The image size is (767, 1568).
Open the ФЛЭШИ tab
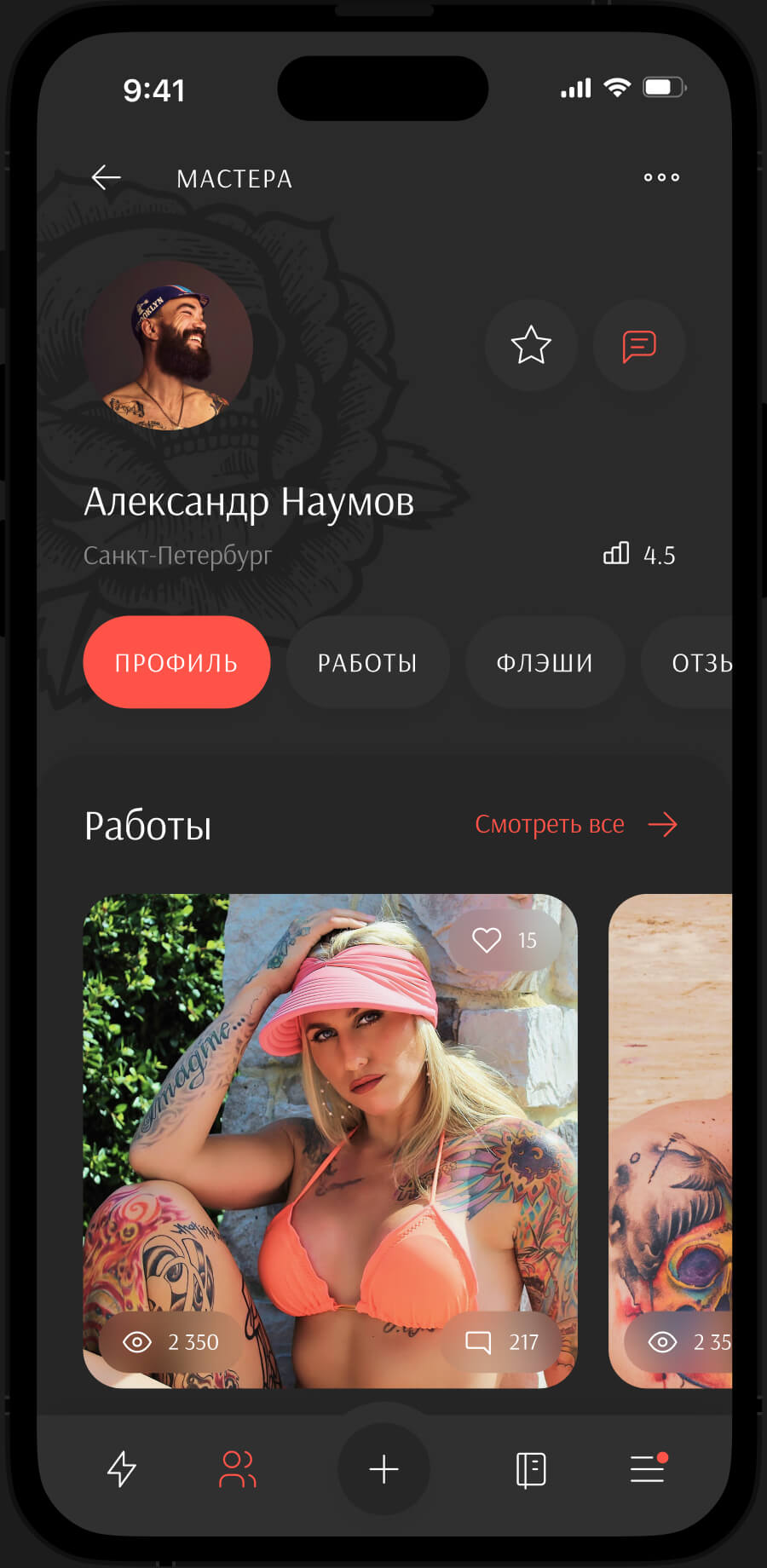tap(545, 662)
